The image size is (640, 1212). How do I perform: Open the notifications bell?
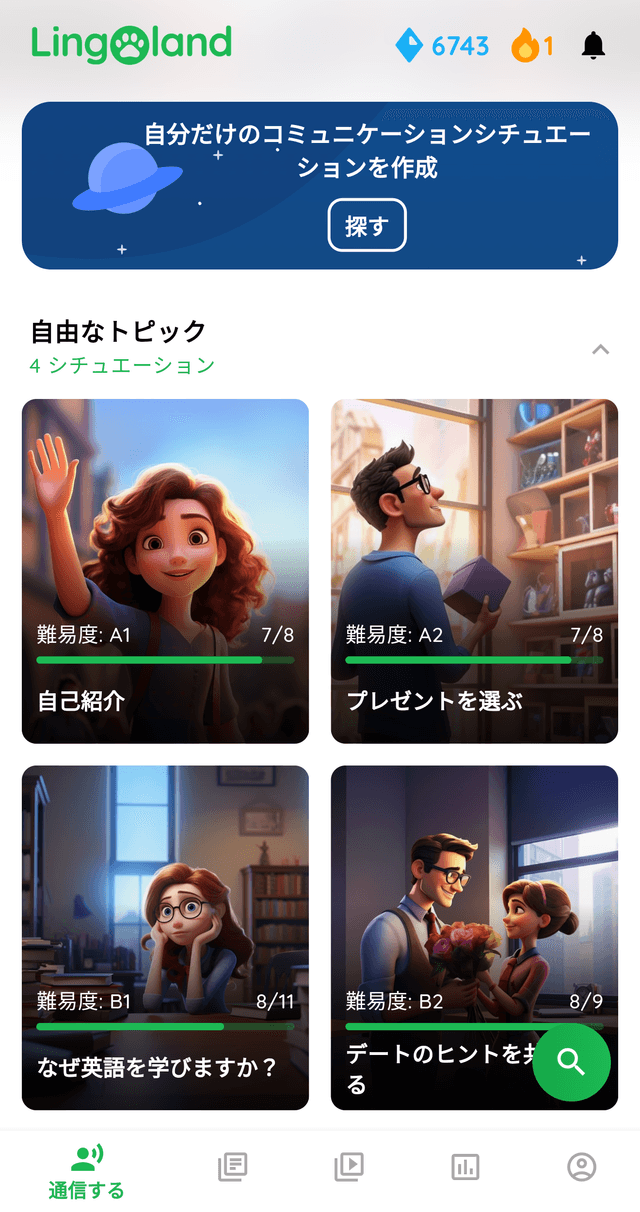tap(593, 45)
